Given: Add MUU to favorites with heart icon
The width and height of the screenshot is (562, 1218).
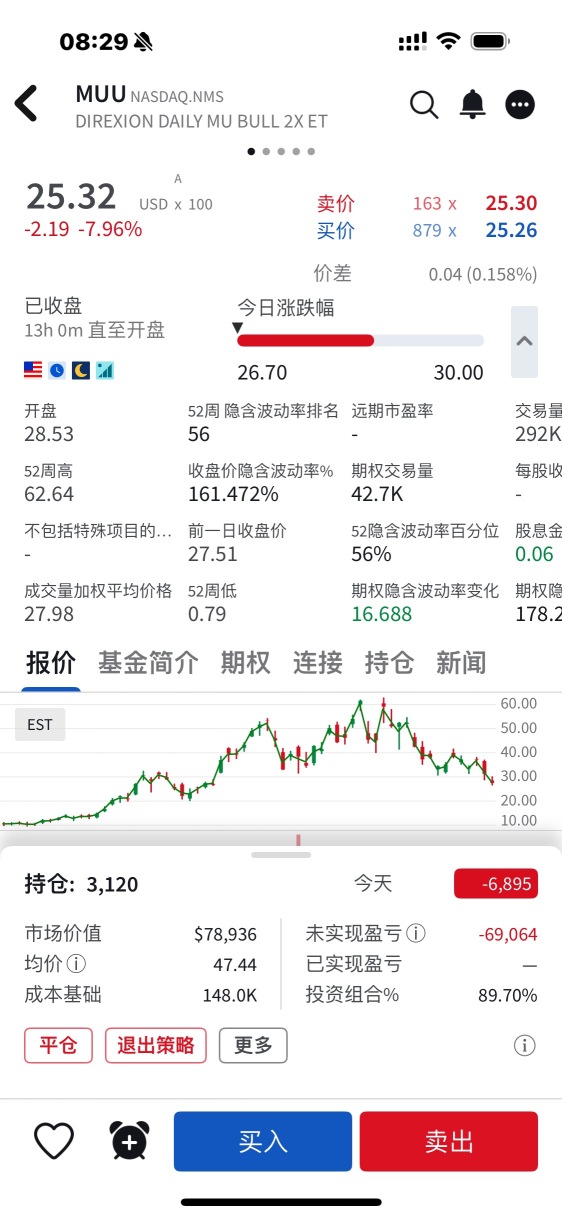Looking at the screenshot, I should pyautogui.click(x=54, y=1141).
